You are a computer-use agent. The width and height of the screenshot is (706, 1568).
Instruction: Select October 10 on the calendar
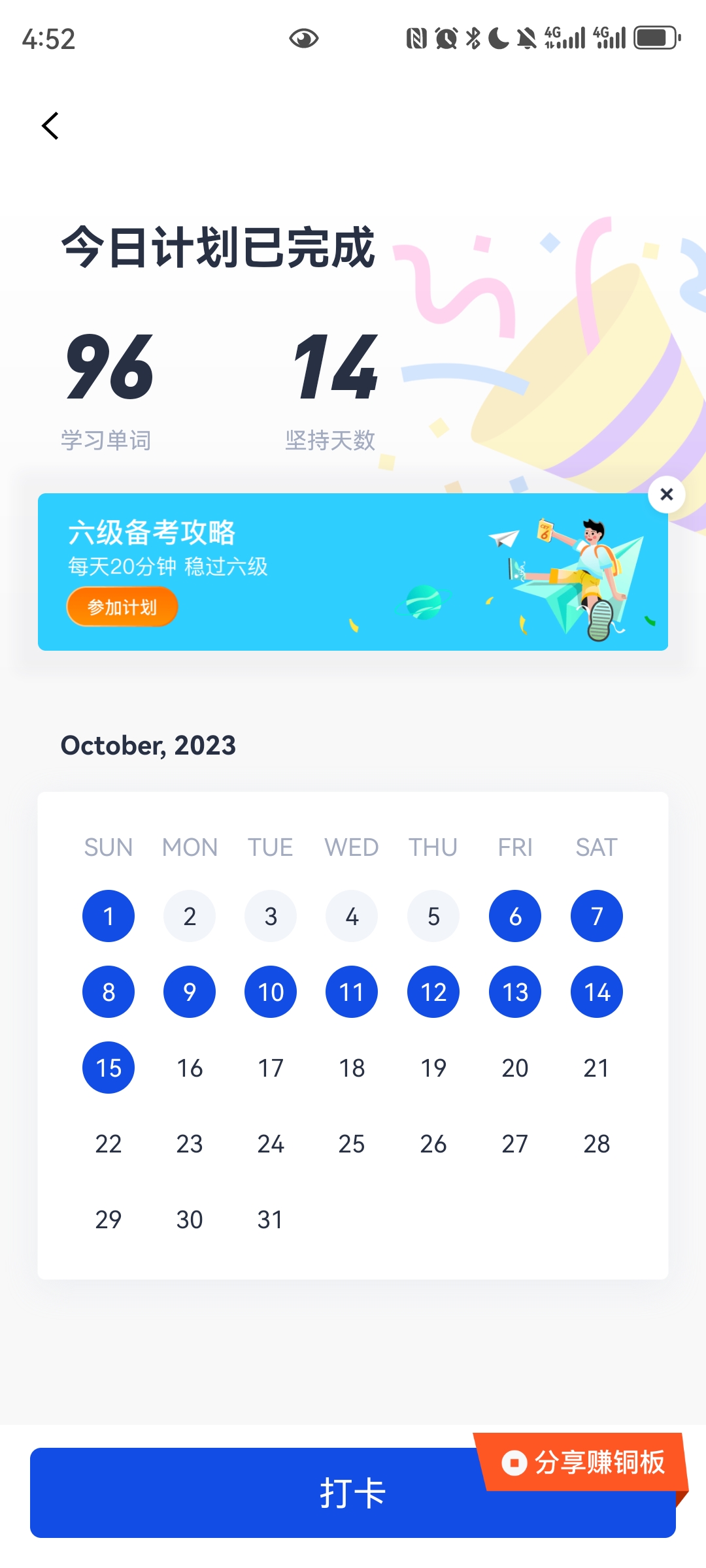coord(271,992)
